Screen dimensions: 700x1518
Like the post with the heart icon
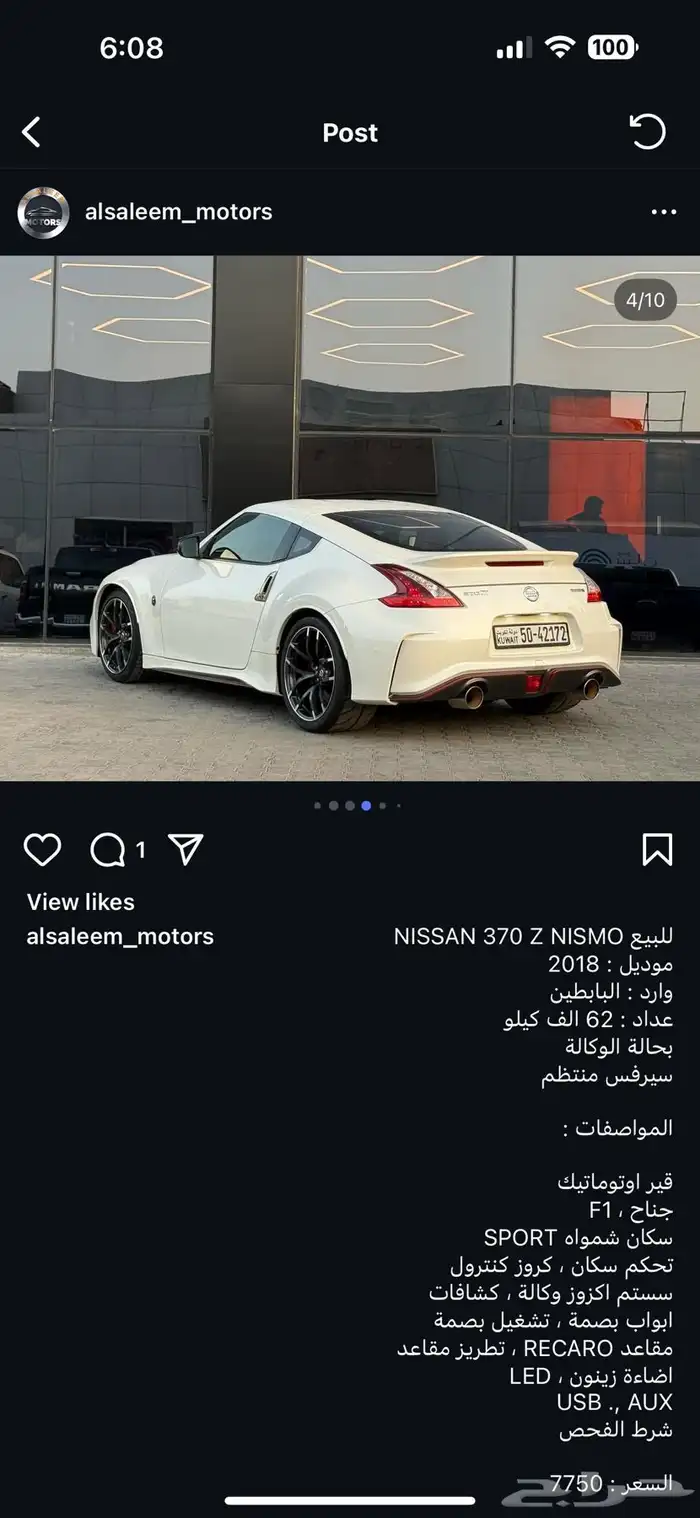tap(42, 850)
